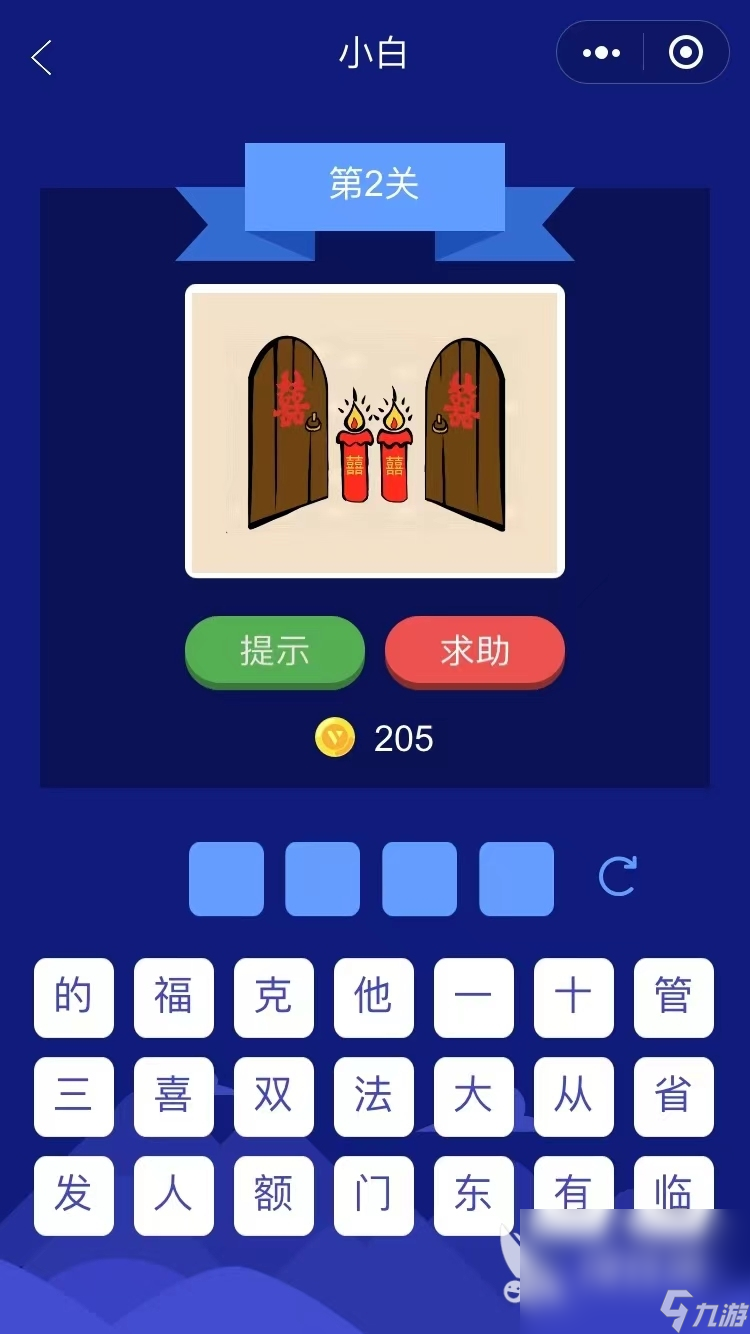Go back using the arrow icon

click(x=42, y=57)
